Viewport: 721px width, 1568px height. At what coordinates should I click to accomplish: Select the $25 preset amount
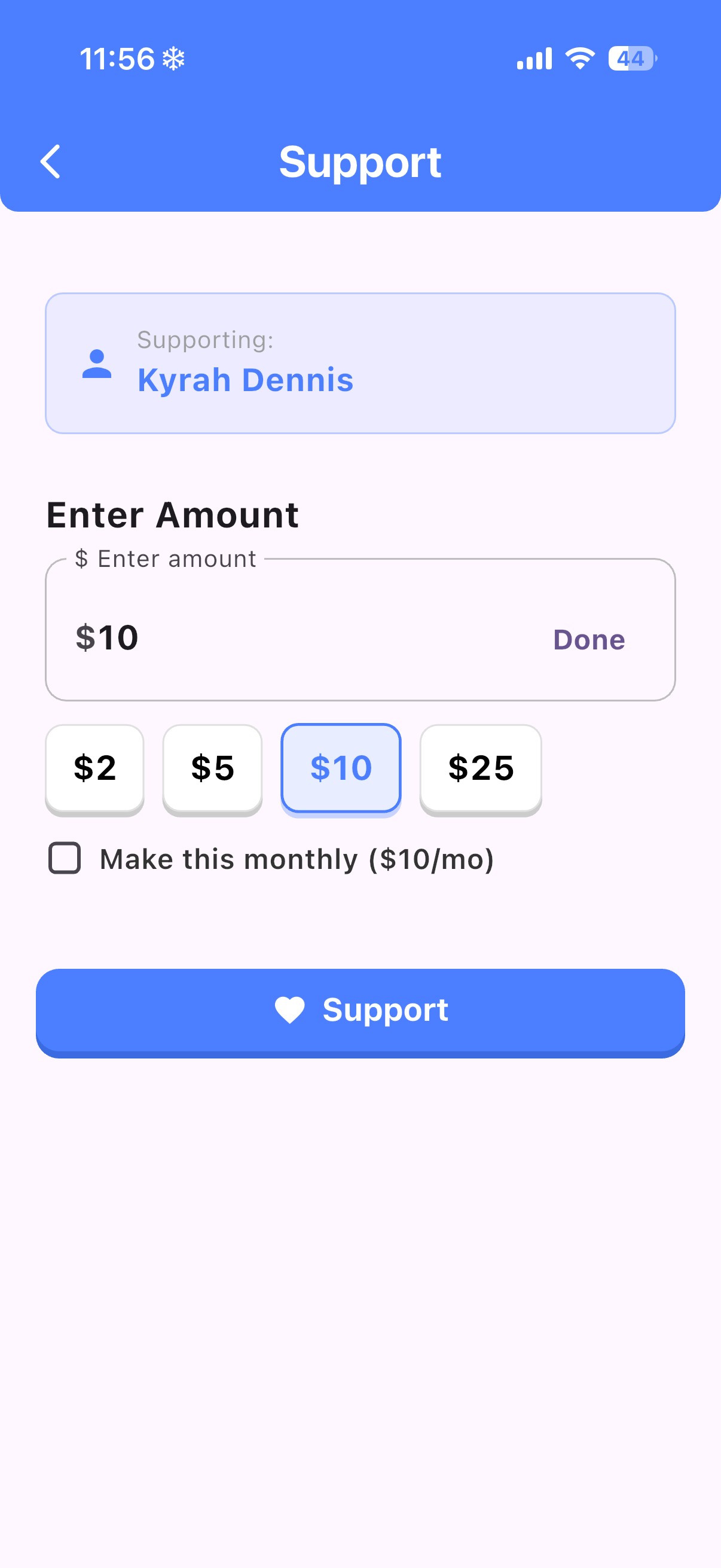[x=481, y=768]
